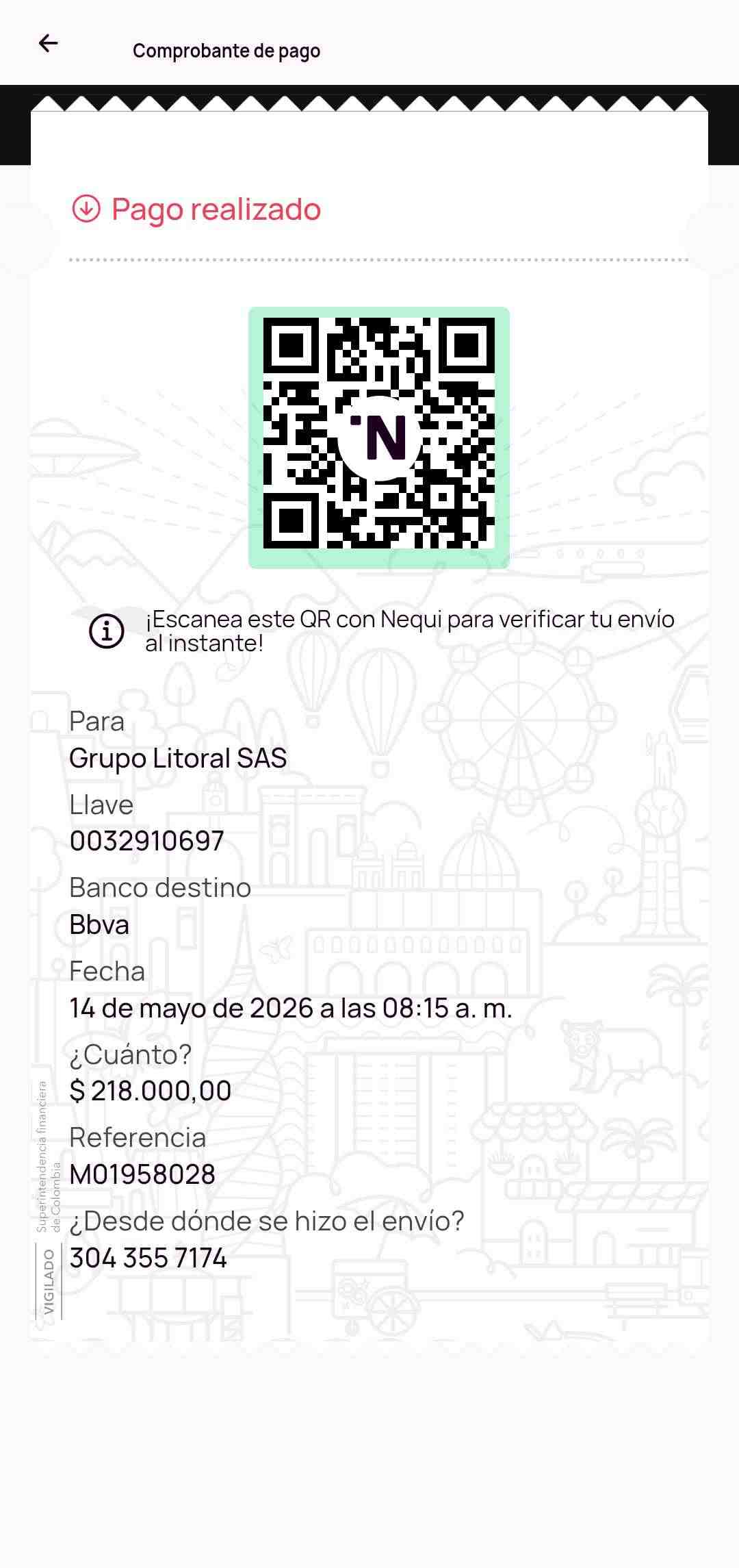The image size is (739, 1568).
Task: Go back from the Comprobante de pago screen
Action: point(48,44)
